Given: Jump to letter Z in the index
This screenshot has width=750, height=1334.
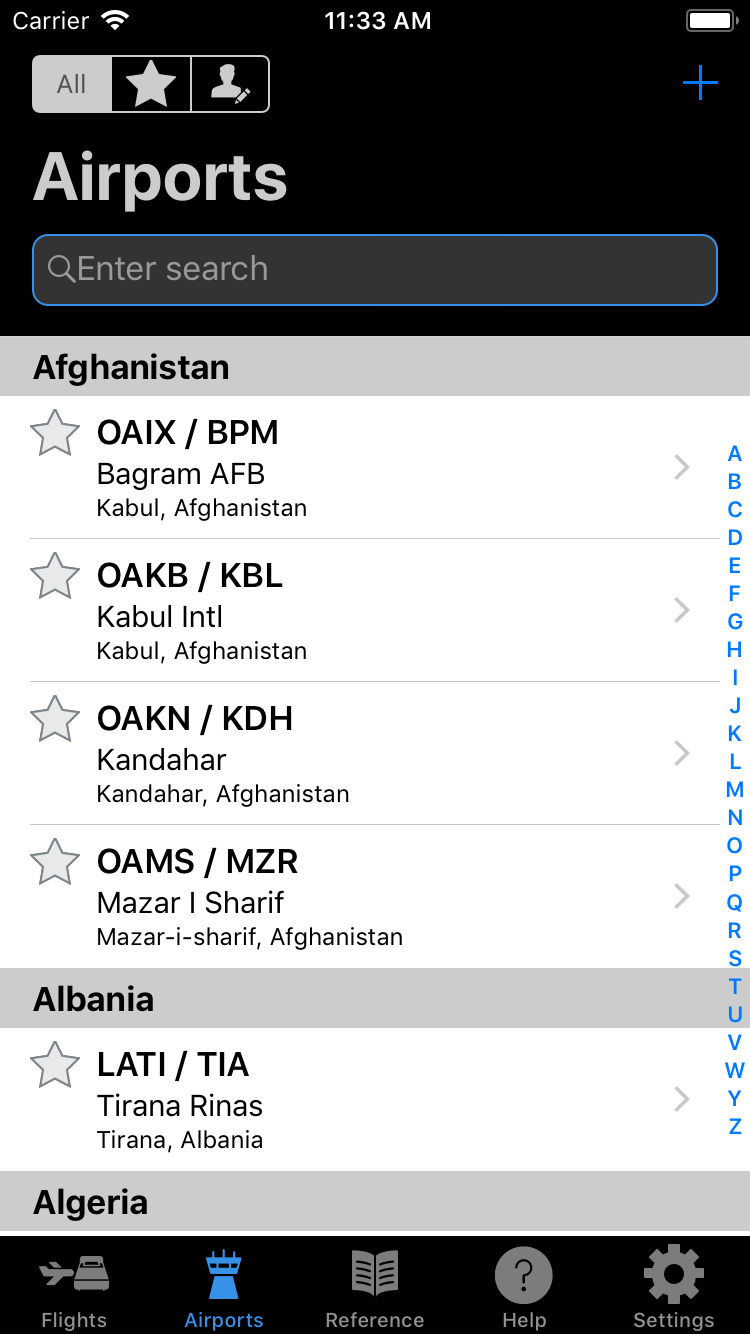Looking at the screenshot, I should (x=735, y=1126).
